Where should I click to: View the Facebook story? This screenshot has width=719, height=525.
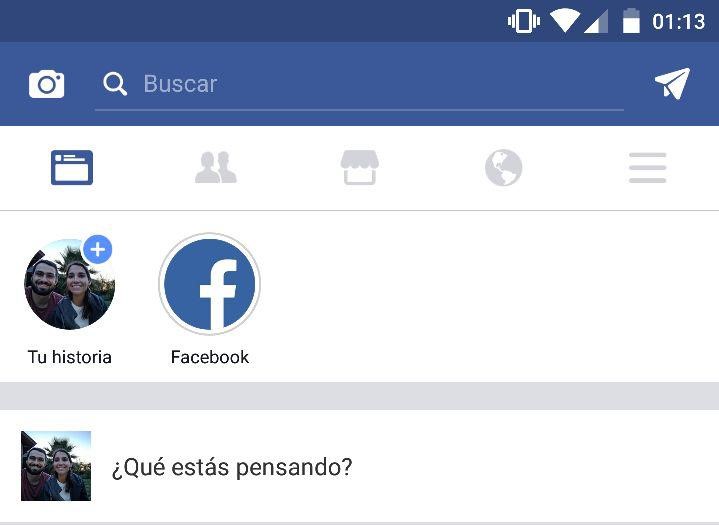click(210, 285)
